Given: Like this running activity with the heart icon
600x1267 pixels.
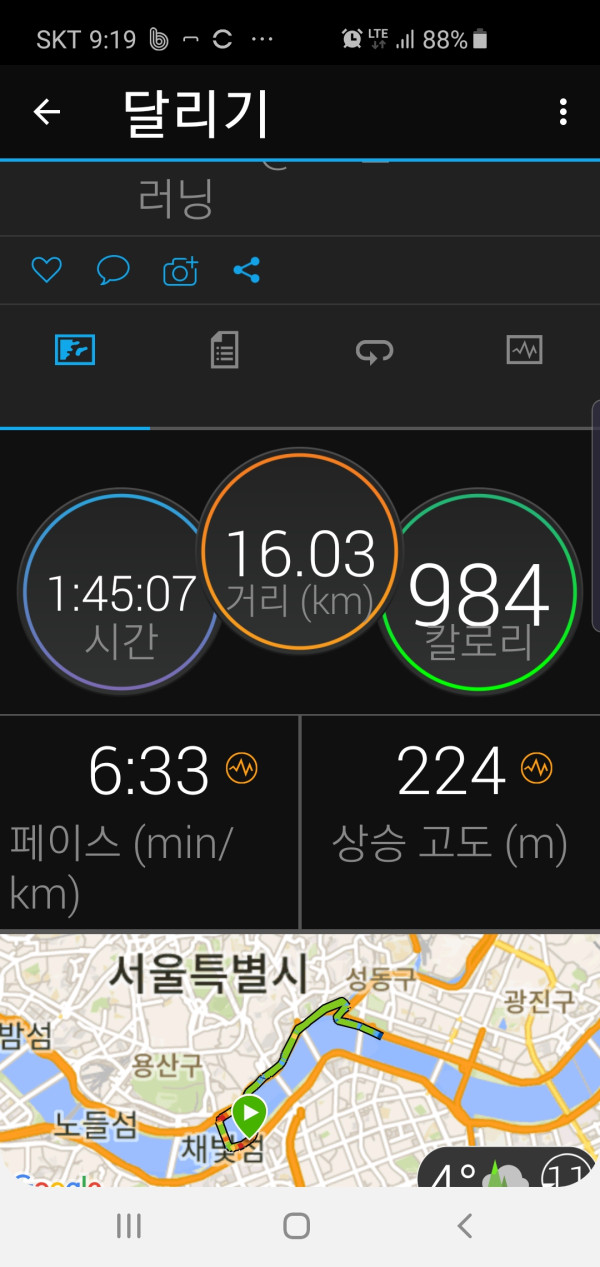Looking at the screenshot, I should (46, 270).
